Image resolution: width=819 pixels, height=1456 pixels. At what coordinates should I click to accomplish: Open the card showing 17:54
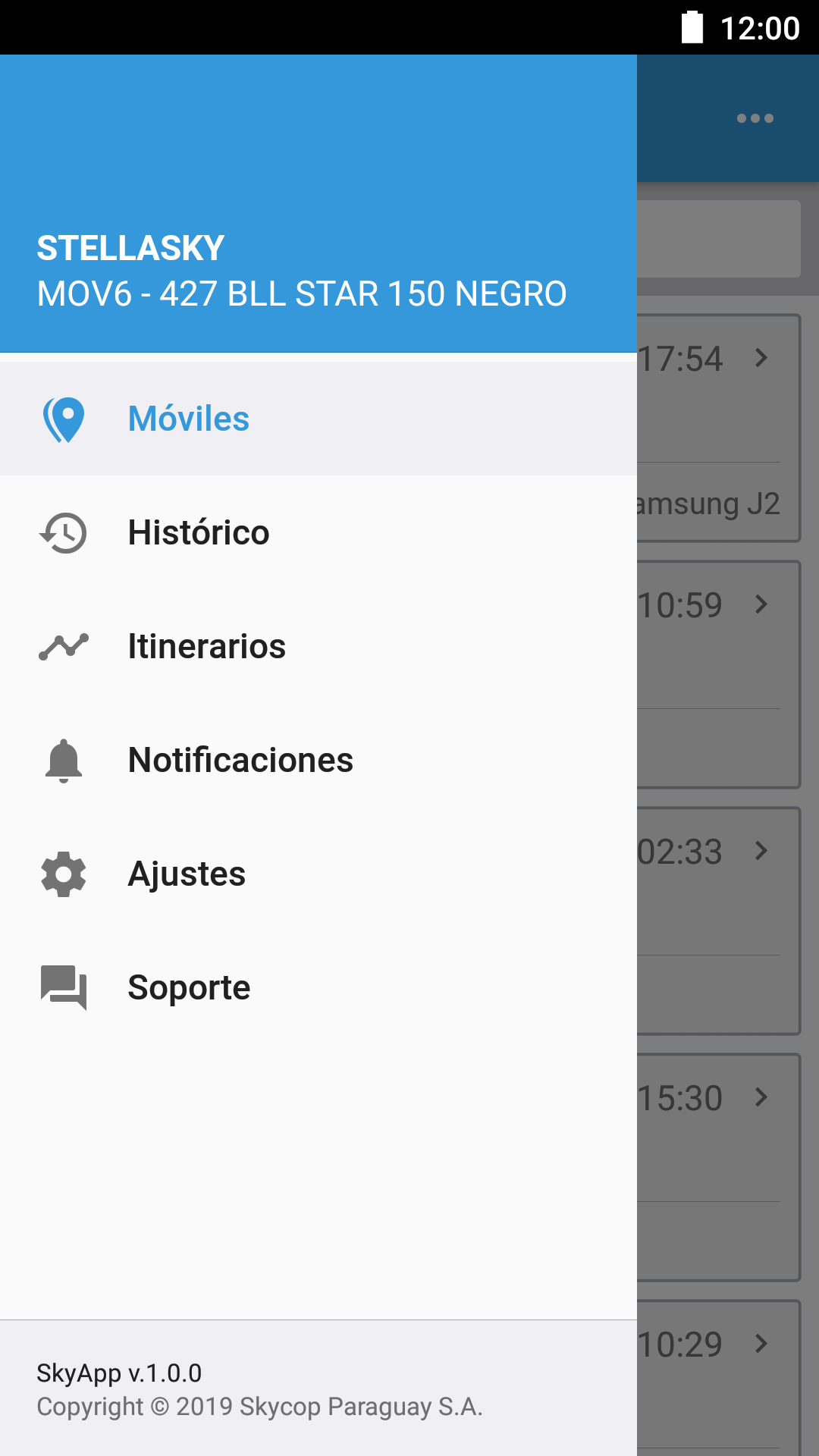click(719, 428)
